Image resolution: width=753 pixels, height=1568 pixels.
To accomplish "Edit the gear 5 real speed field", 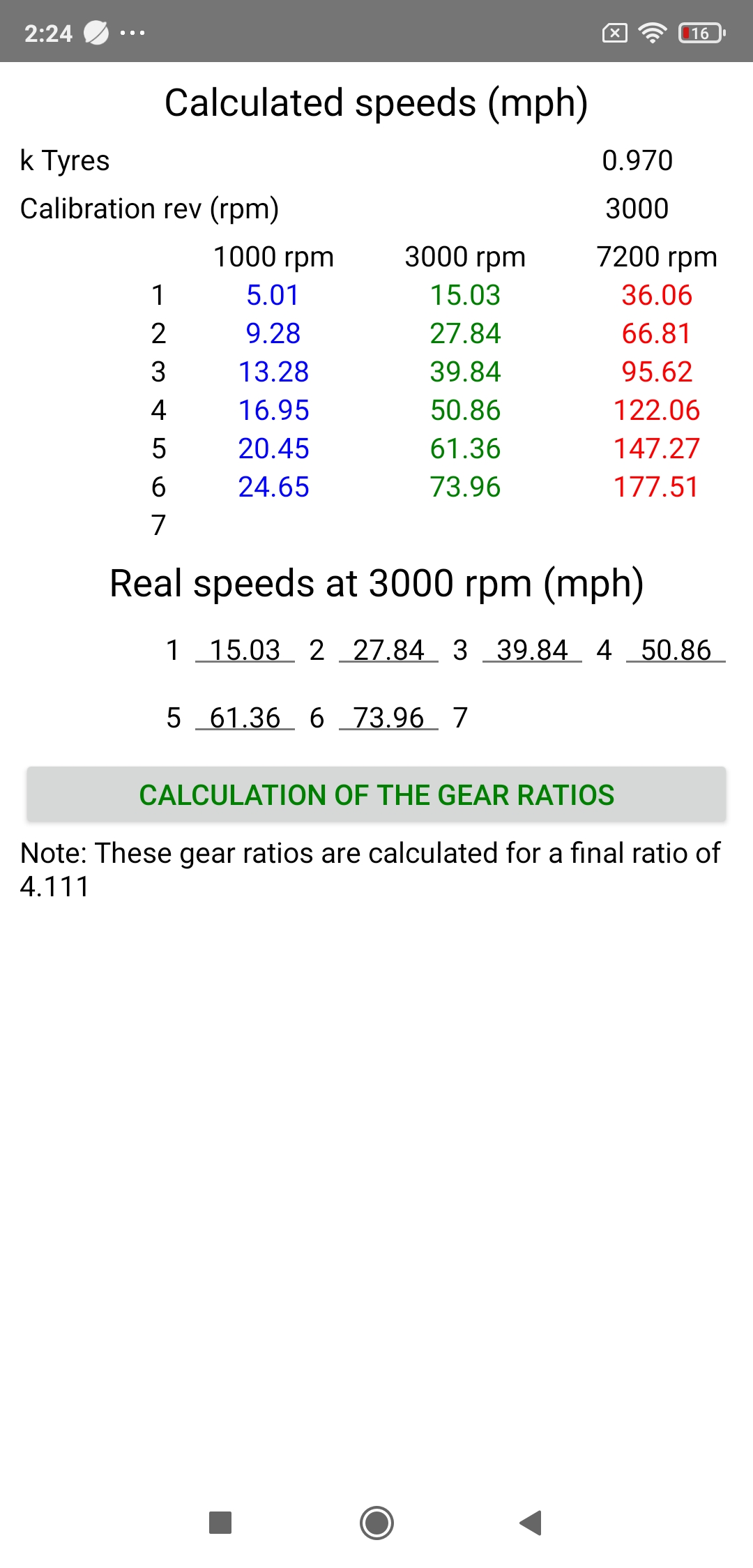I will point(245,718).
